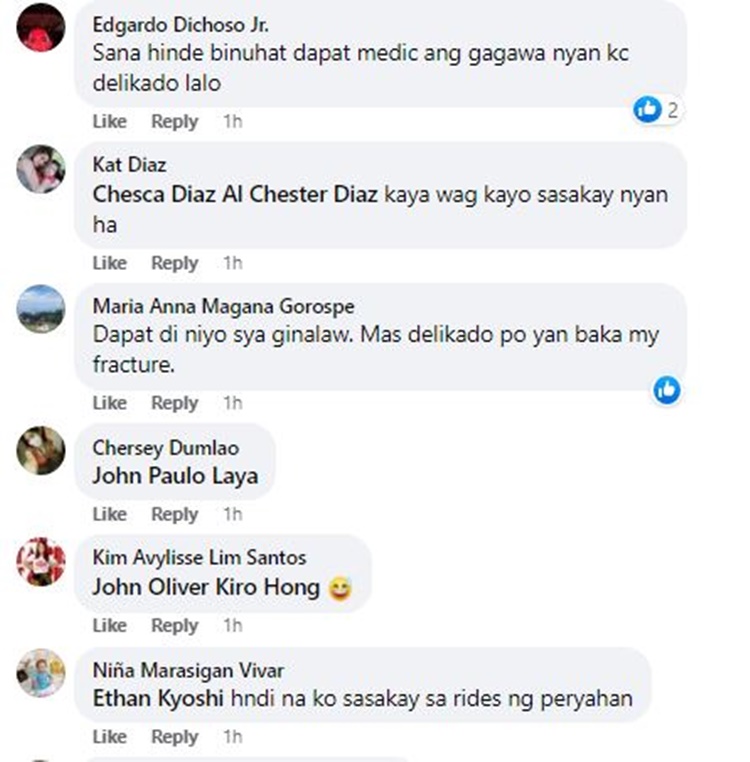
Task: Open Kat Diaz's profile picture
Action: 41,168
